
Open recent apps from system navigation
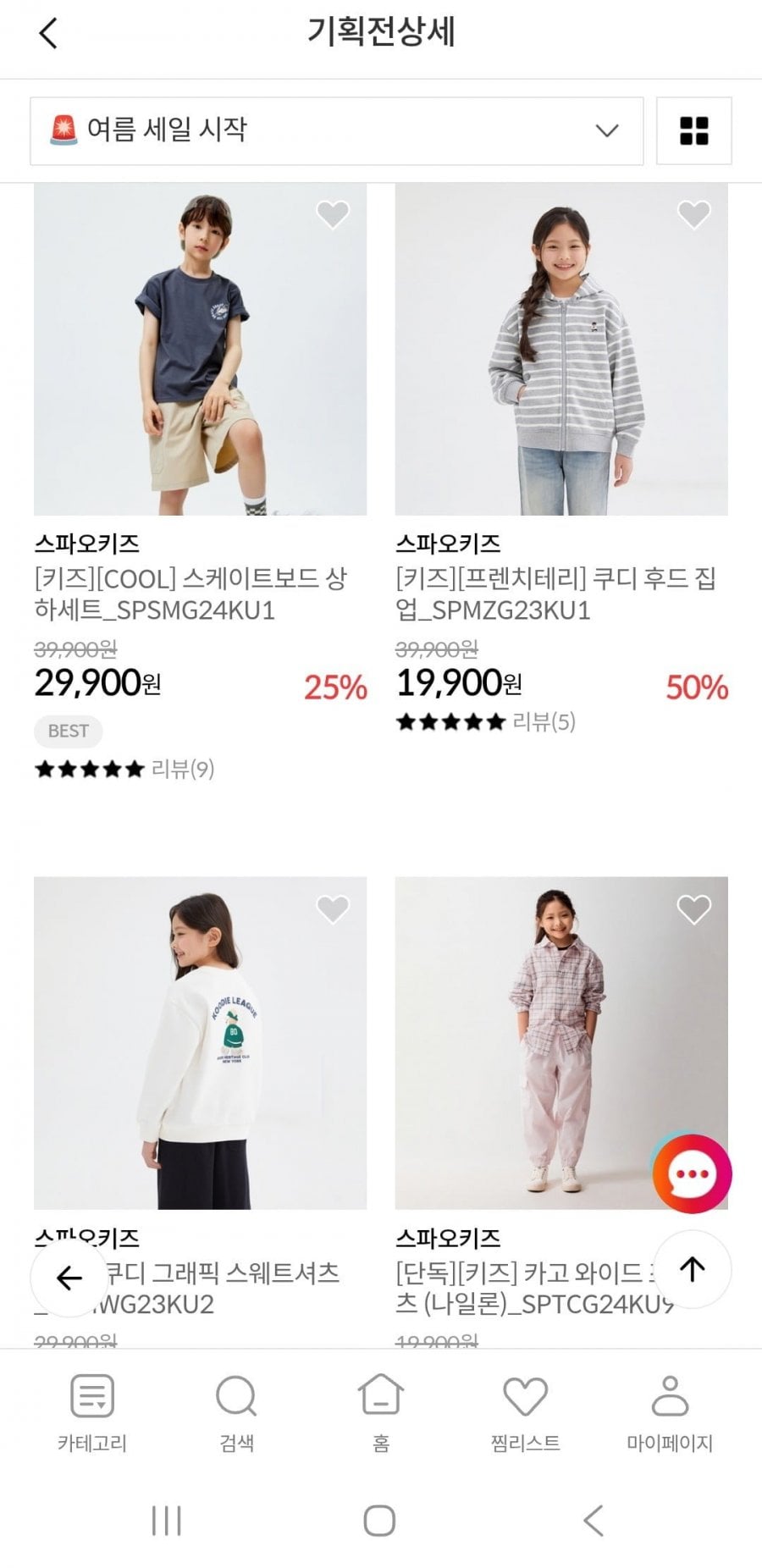(167, 1521)
